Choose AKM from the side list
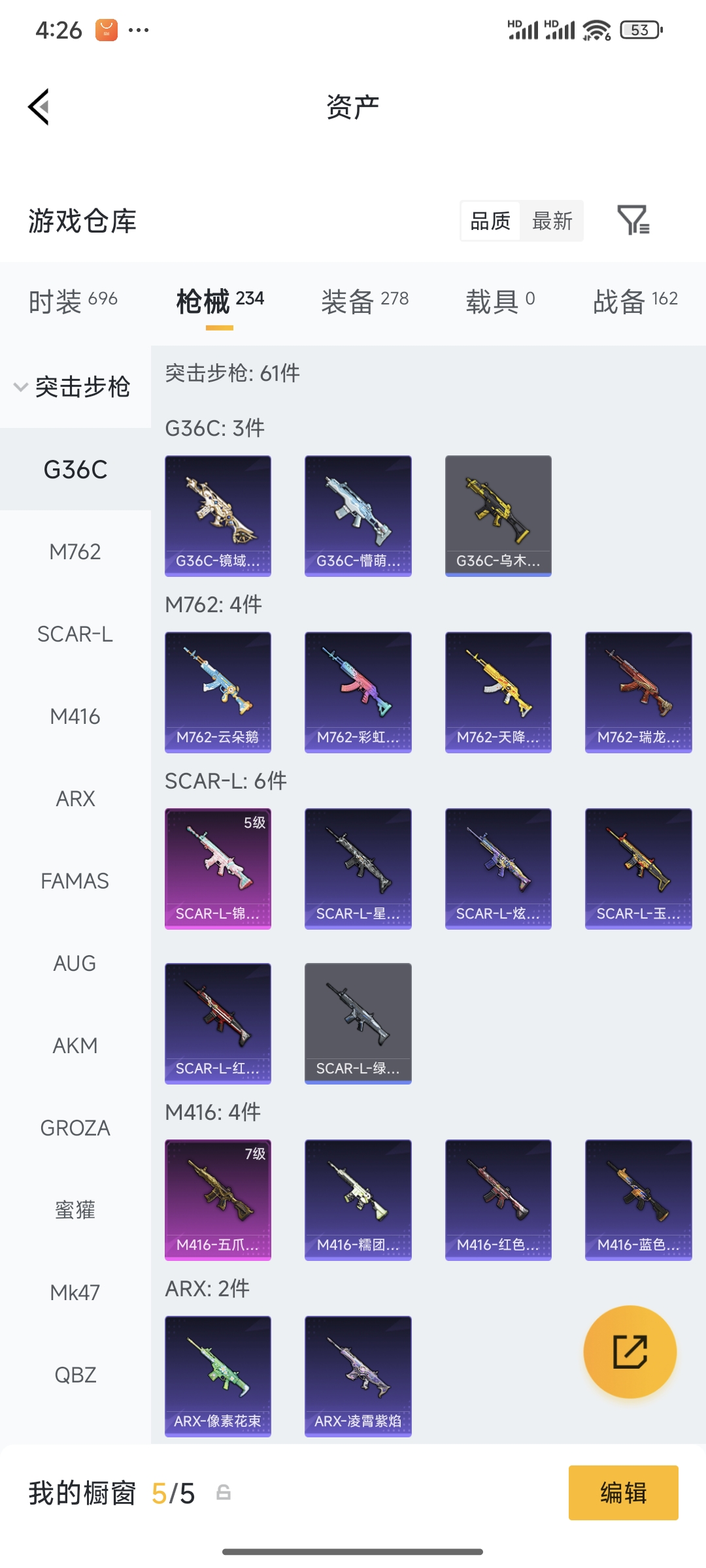Image resolution: width=706 pixels, height=1568 pixels. pyautogui.click(x=75, y=1046)
